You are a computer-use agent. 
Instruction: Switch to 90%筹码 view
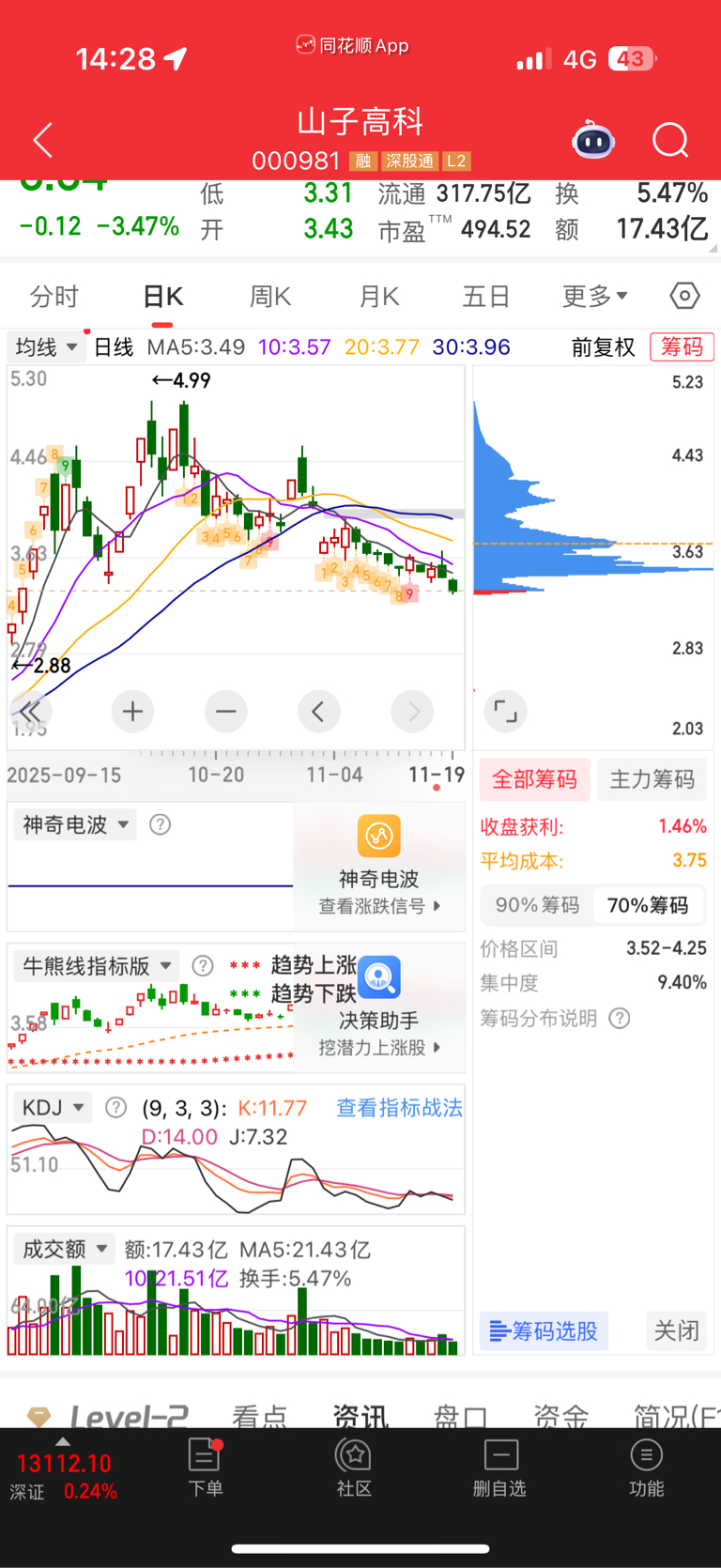pyautogui.click(x=537, y=905)
